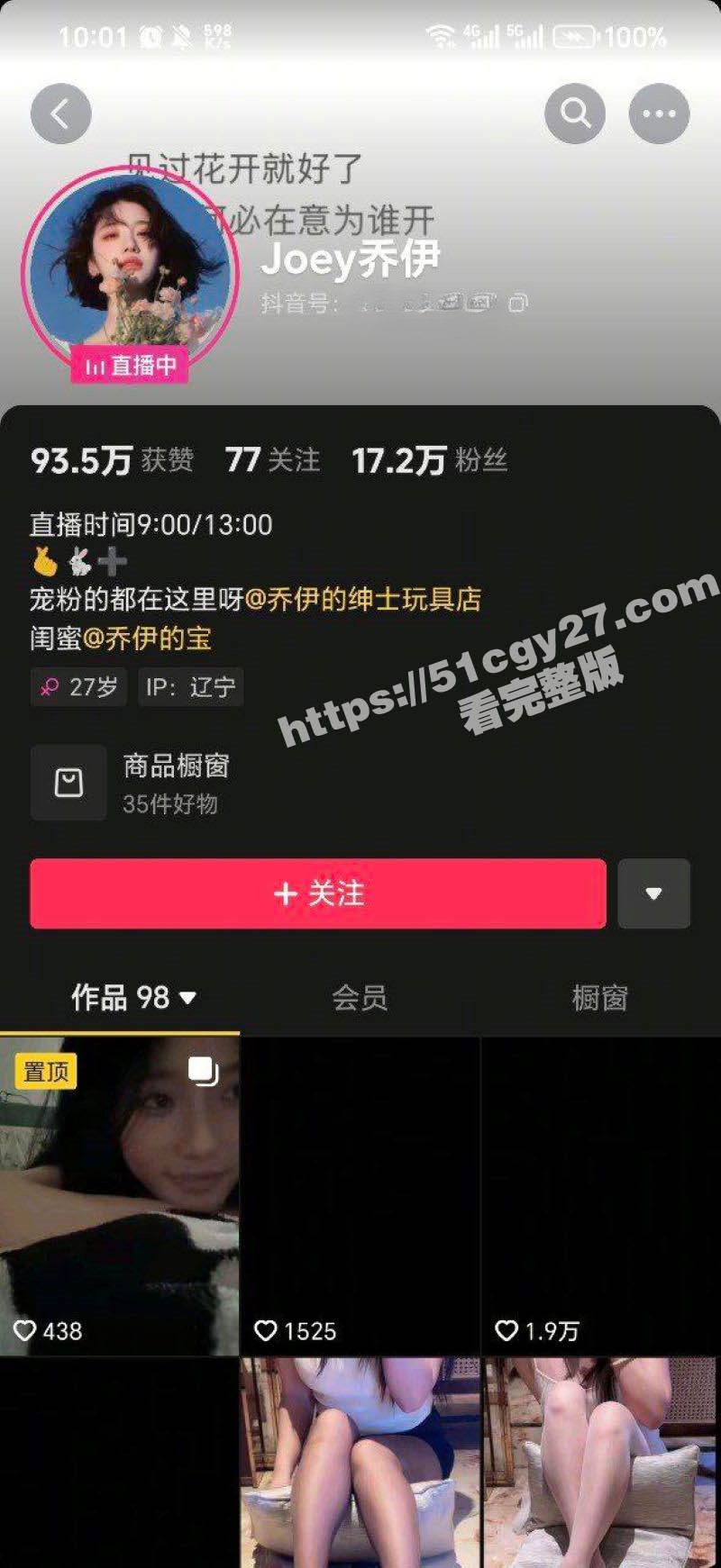Switch to the 会员 tab

coord(360,997)
